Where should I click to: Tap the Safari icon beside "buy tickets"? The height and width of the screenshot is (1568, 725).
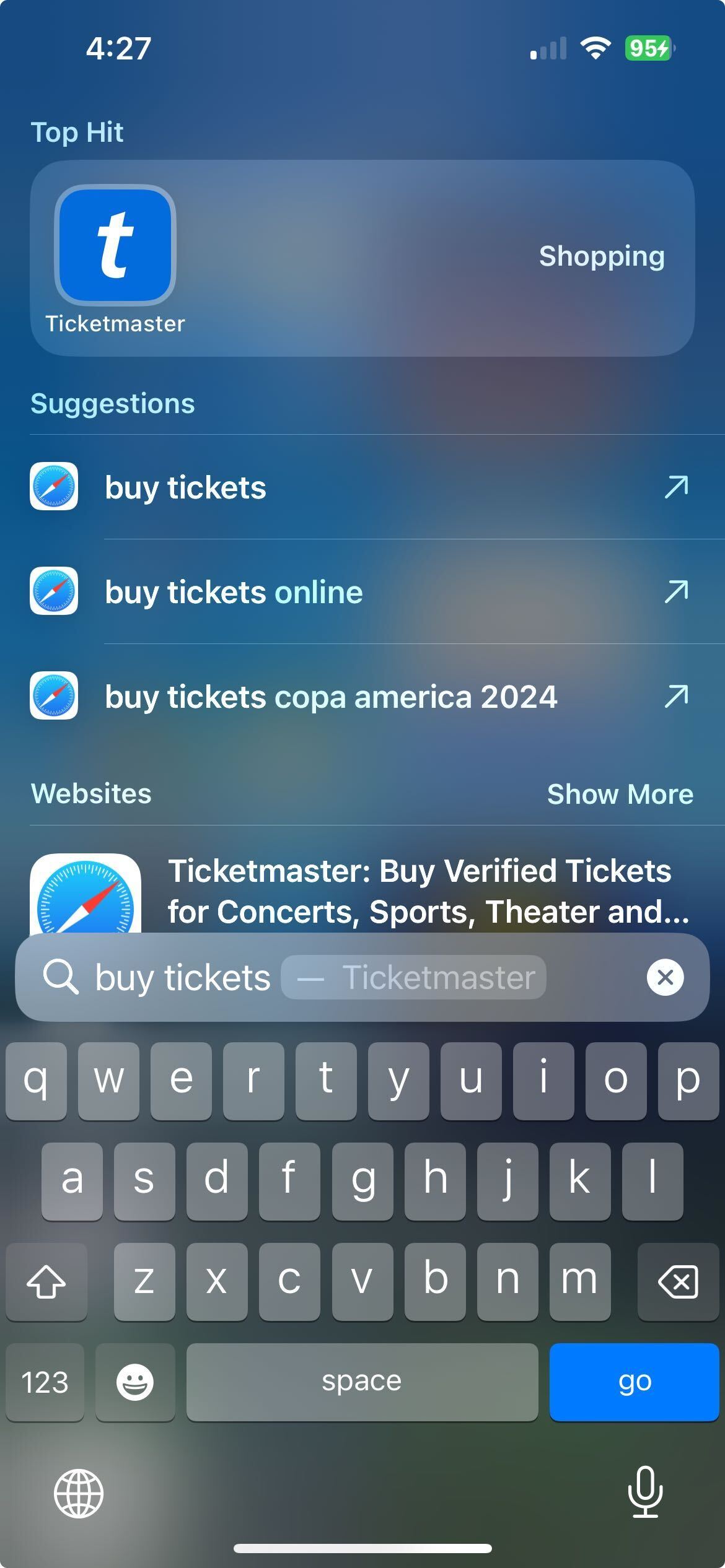[x=54, y=487]
